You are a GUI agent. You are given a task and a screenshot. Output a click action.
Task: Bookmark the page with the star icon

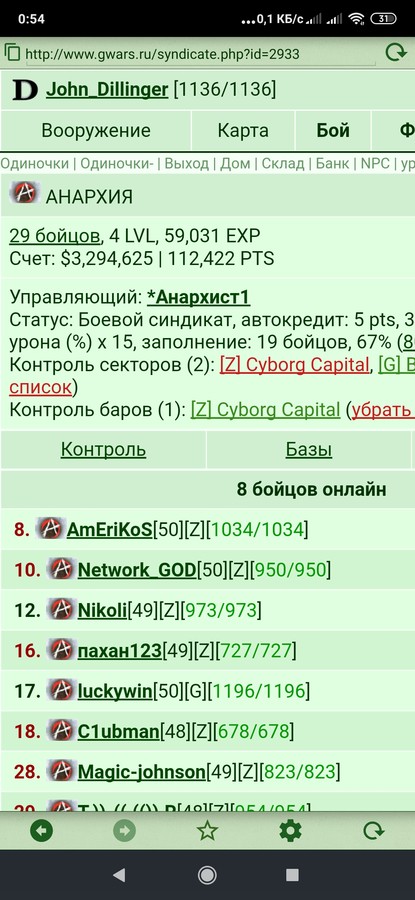[x=207, y=831]
